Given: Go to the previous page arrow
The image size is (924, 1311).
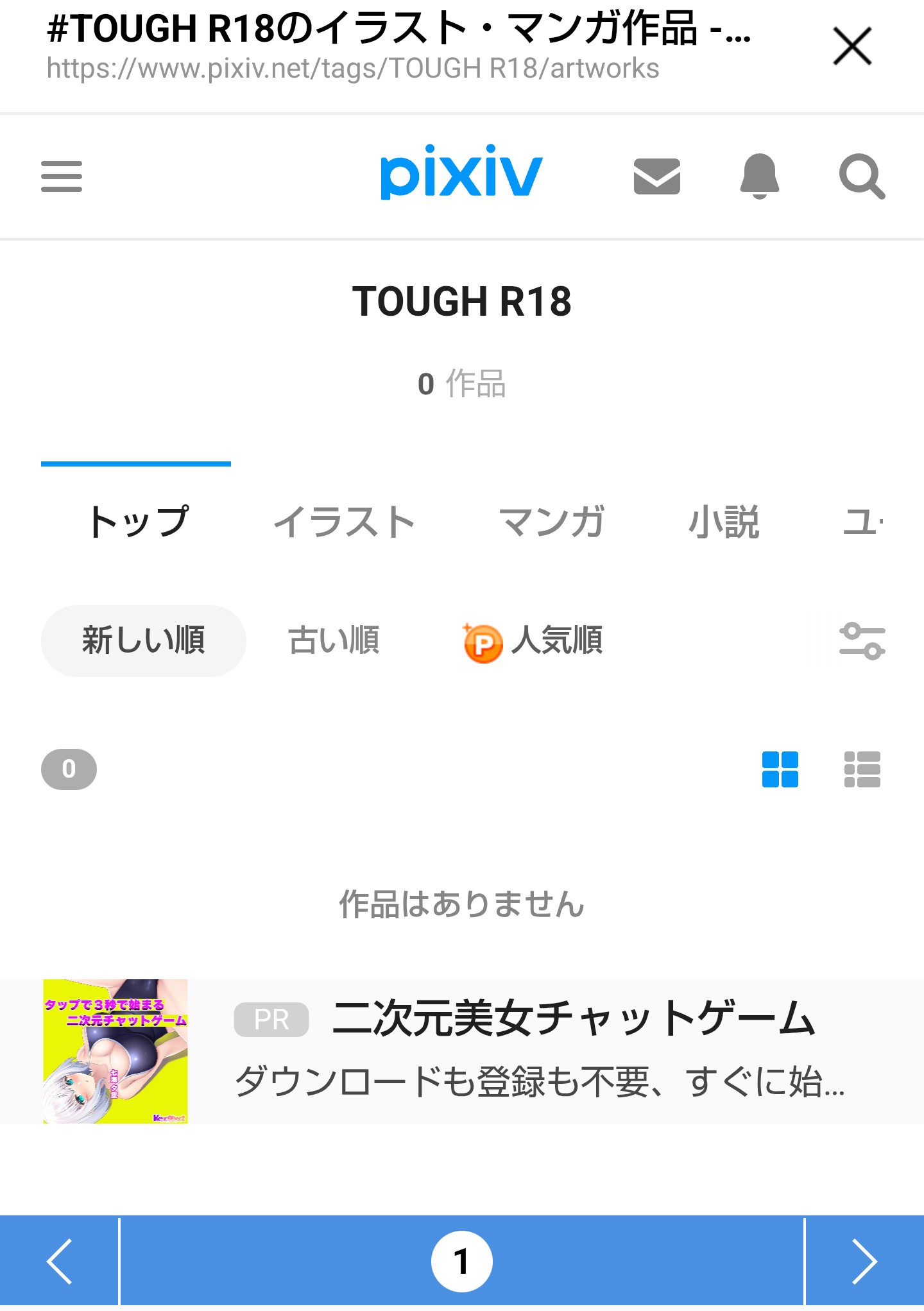Looking at the screenshot, I should 59,1262.
